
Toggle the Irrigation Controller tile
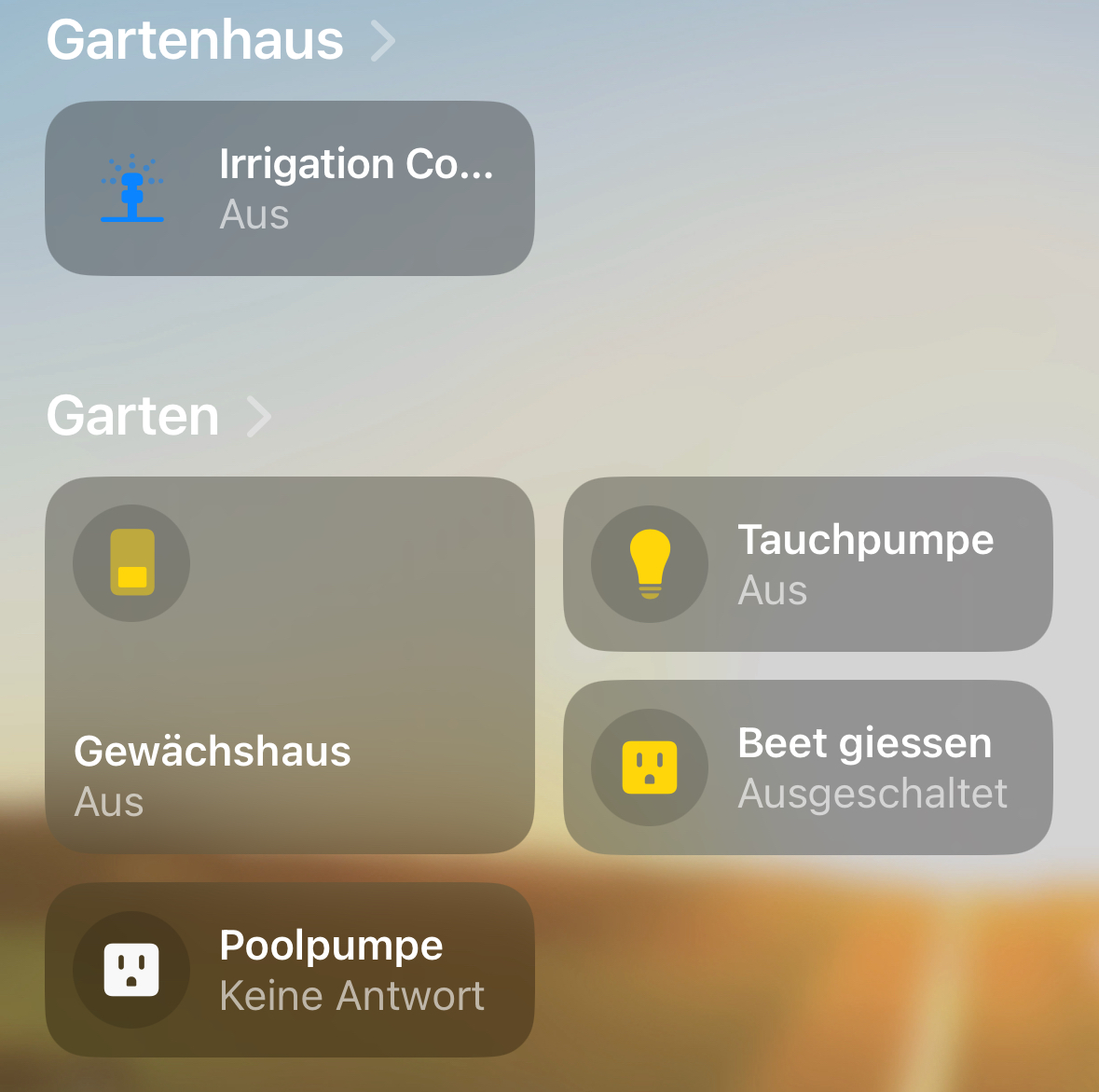(132, 188)
